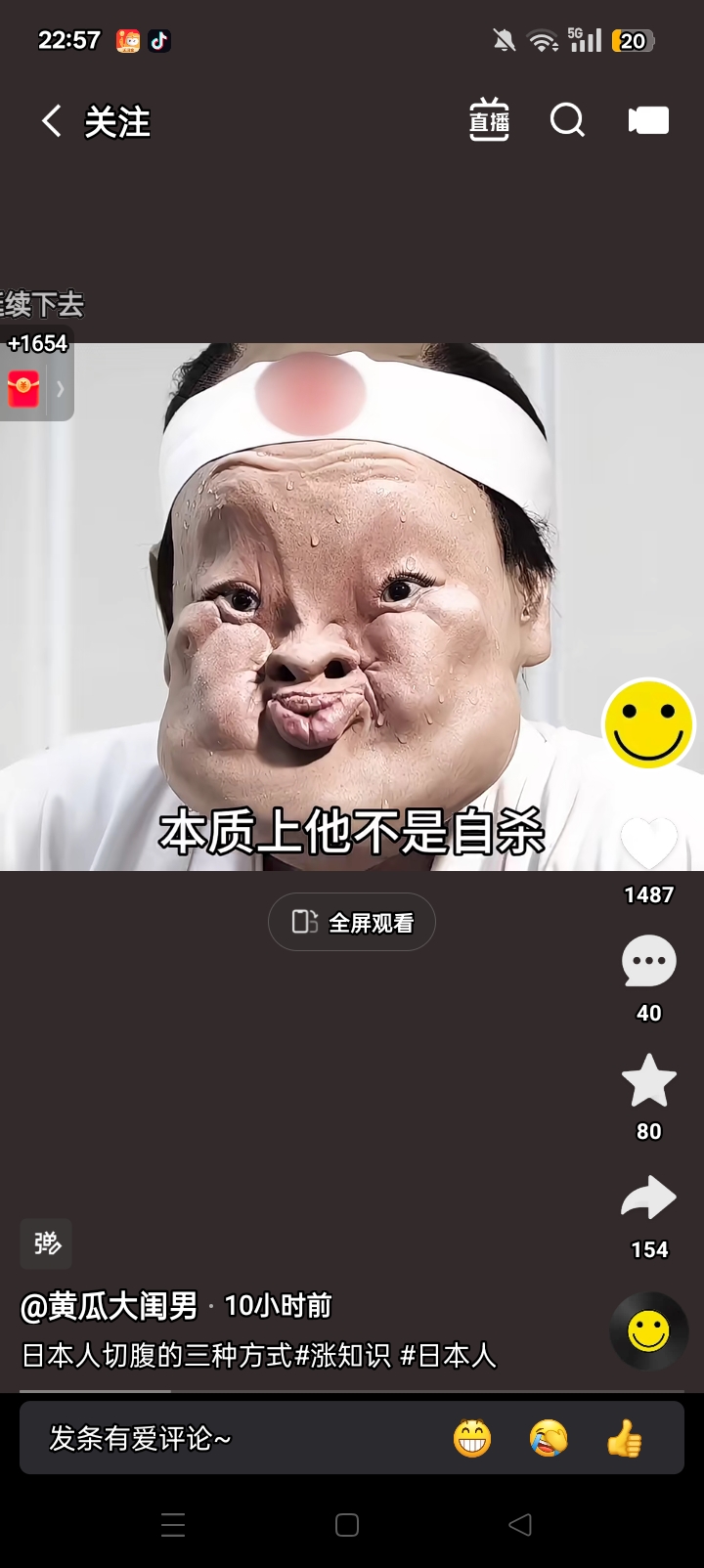Open the camera recording icon top right
The width and height of the screenshot is (704, 1568).
point(647,120)
